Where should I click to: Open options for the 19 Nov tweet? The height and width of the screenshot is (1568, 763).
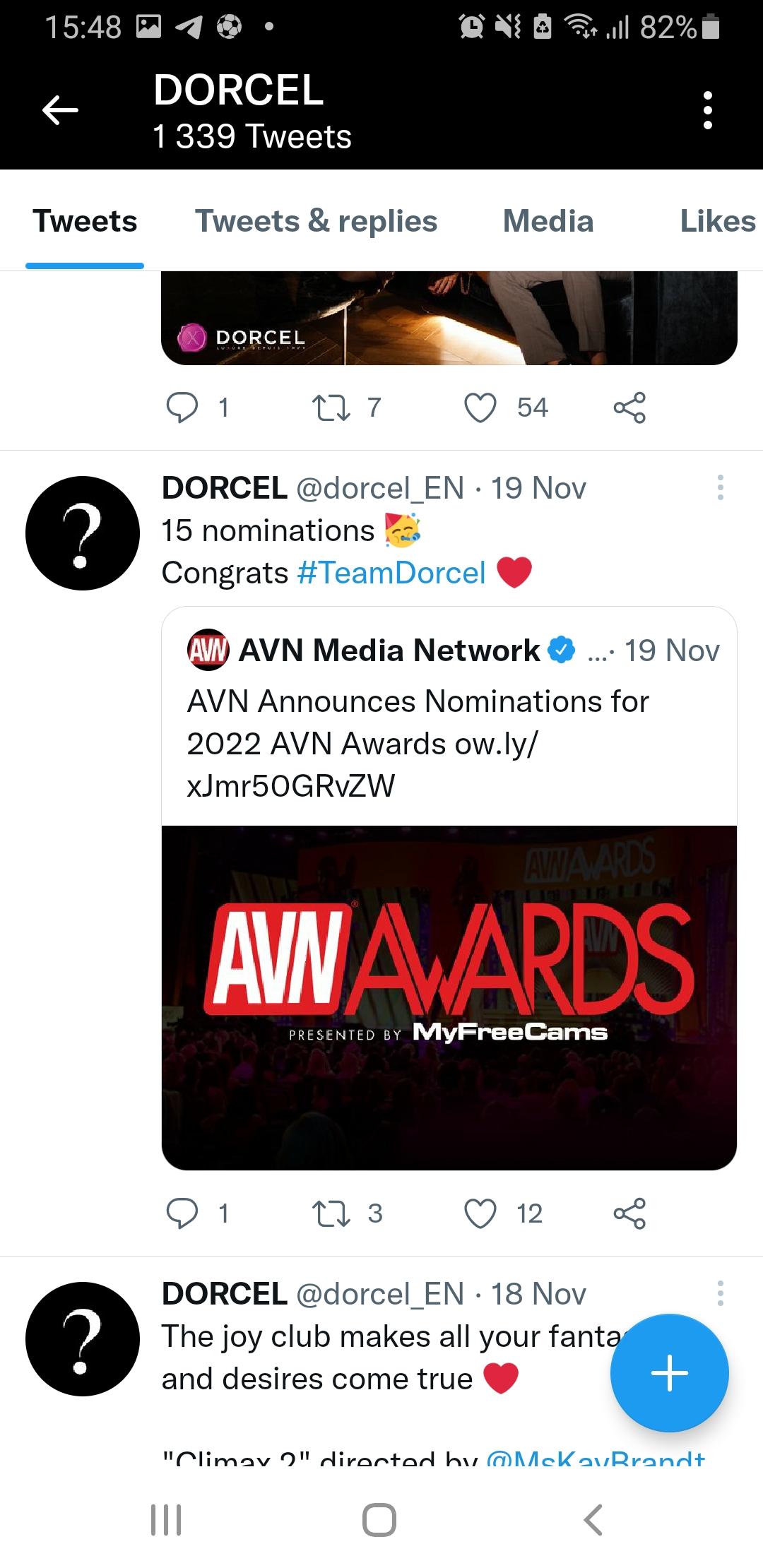[720, 487]
